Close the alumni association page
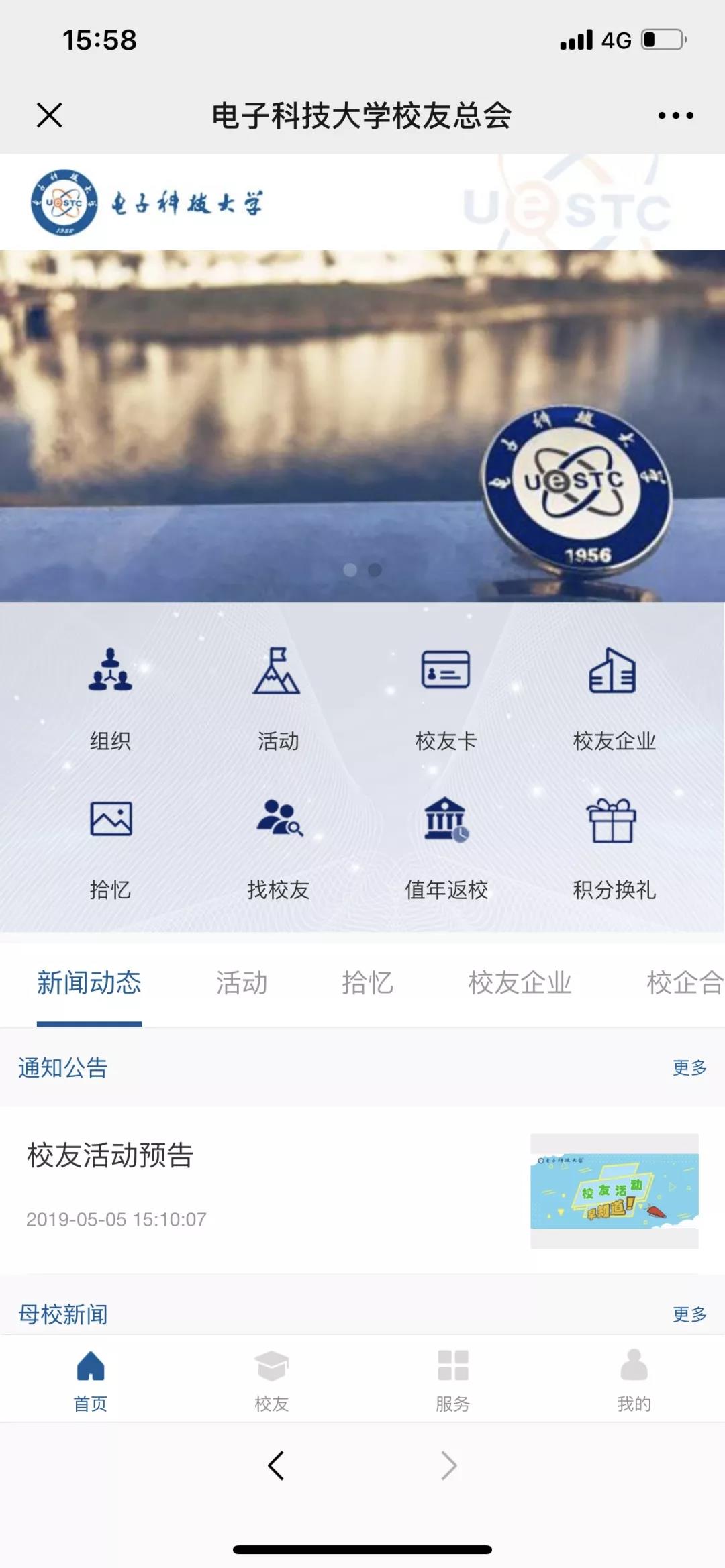The image size is (725, 1568). coord(50,115)
